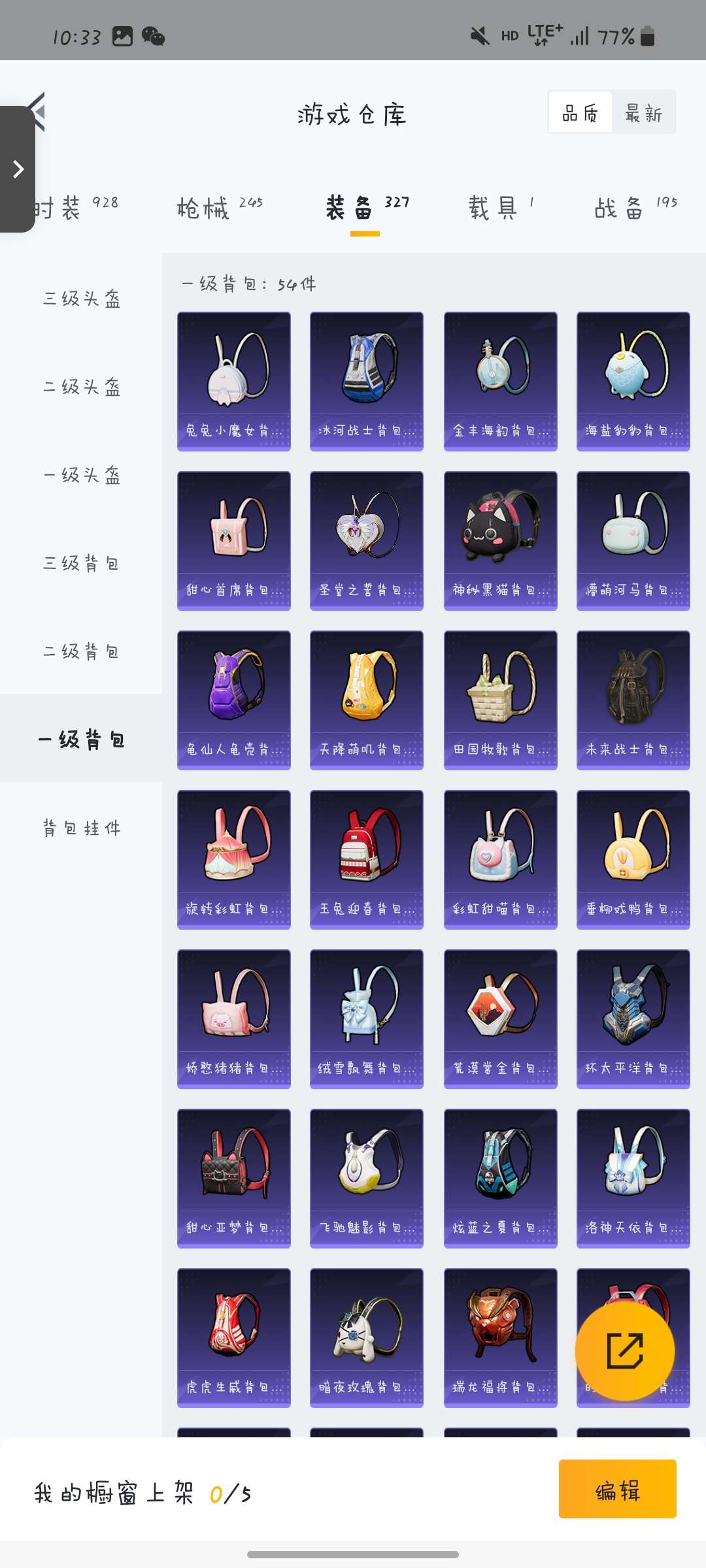
Task: Open the 玉兔迎春背包 item
Action: coord(367,859)
